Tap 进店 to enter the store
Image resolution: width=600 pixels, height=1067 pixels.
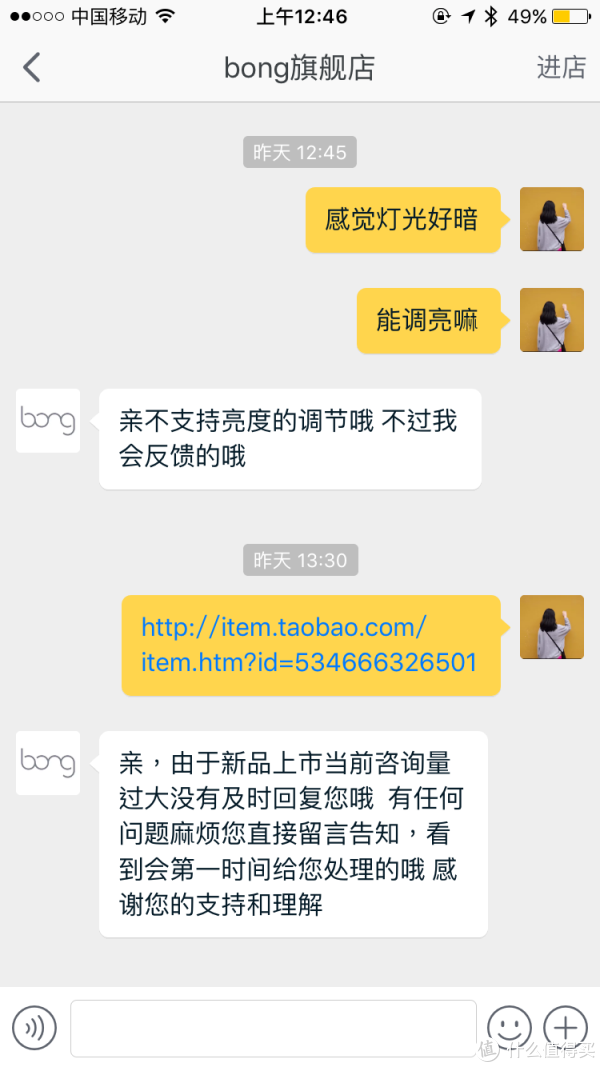561,67
